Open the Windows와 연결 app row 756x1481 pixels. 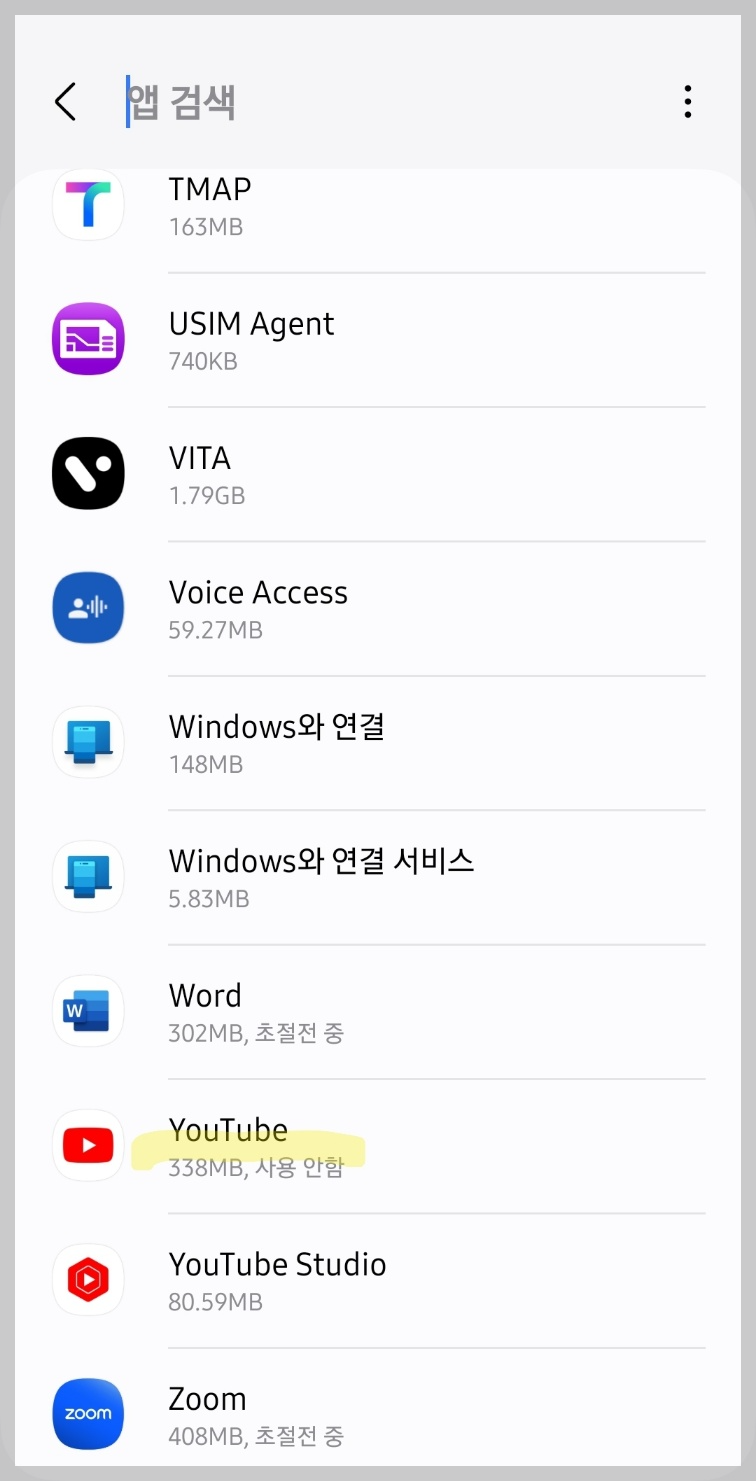[378, 742]
